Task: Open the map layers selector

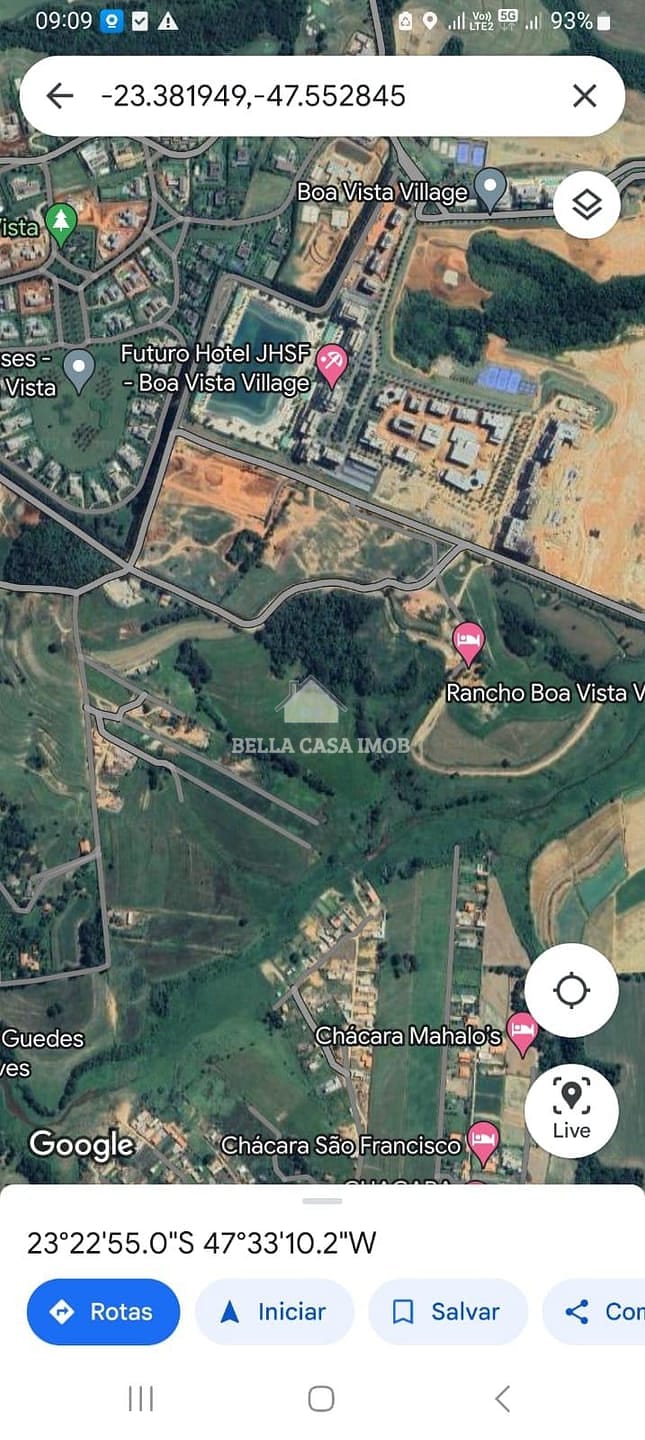Action: tap(586, 205)
